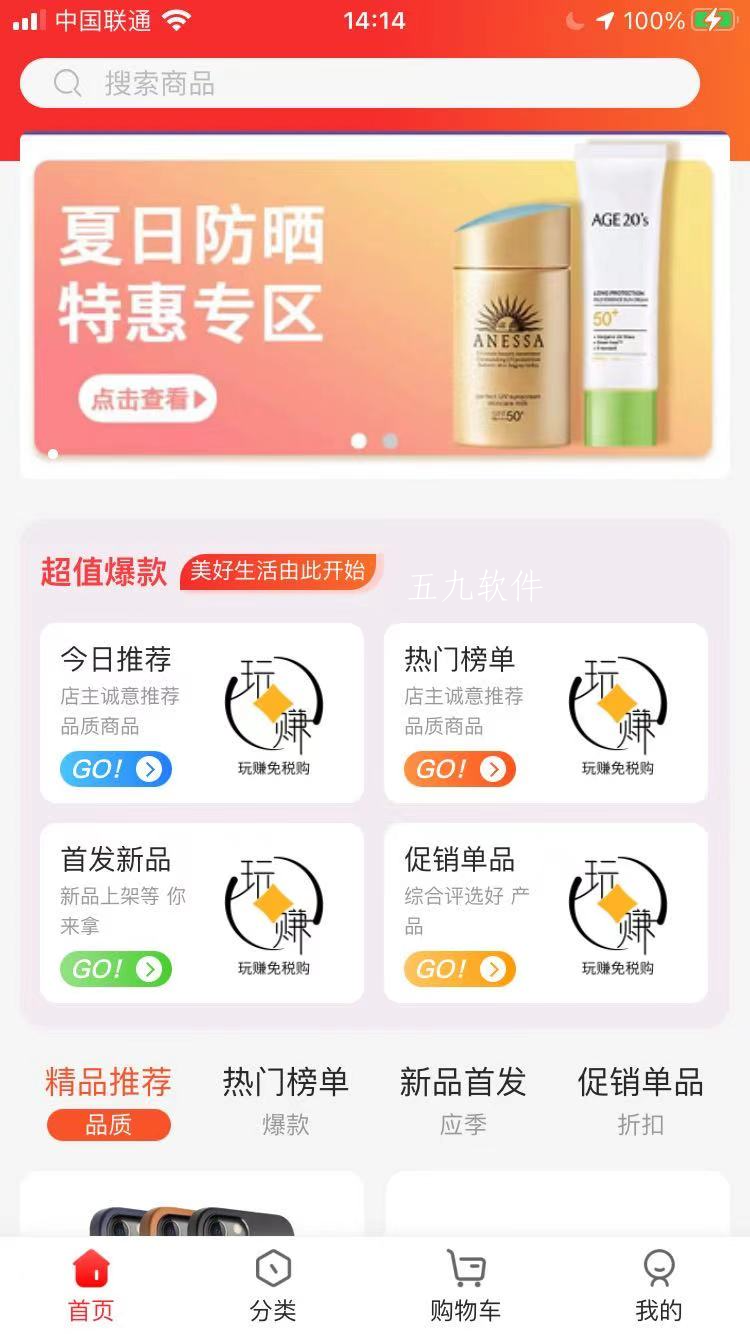The image size is (750, 1334).
Task: Tap the 搜索商品 search box
Action: pos(360,83)
